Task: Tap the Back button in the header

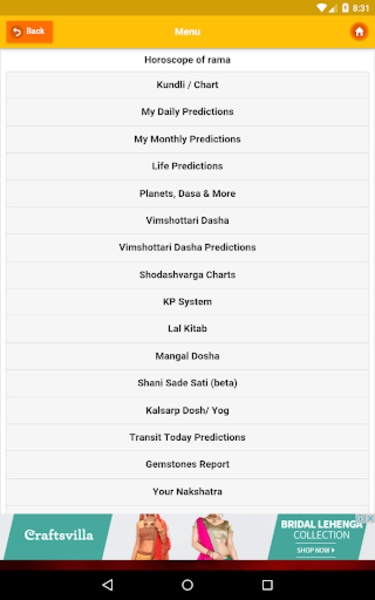Action: 29,32
